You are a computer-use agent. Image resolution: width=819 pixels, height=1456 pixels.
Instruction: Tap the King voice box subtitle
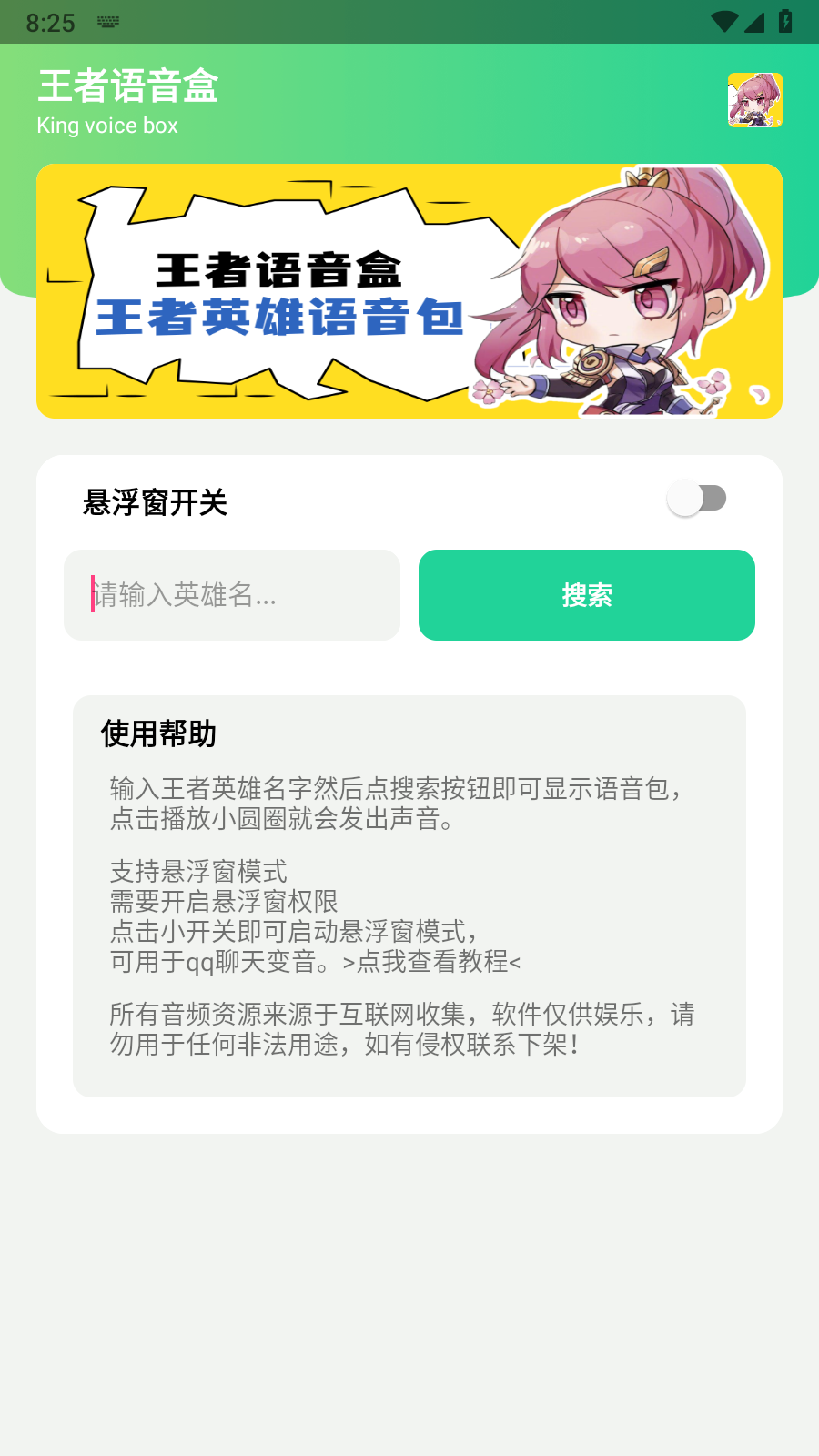[x=107, y=126]
